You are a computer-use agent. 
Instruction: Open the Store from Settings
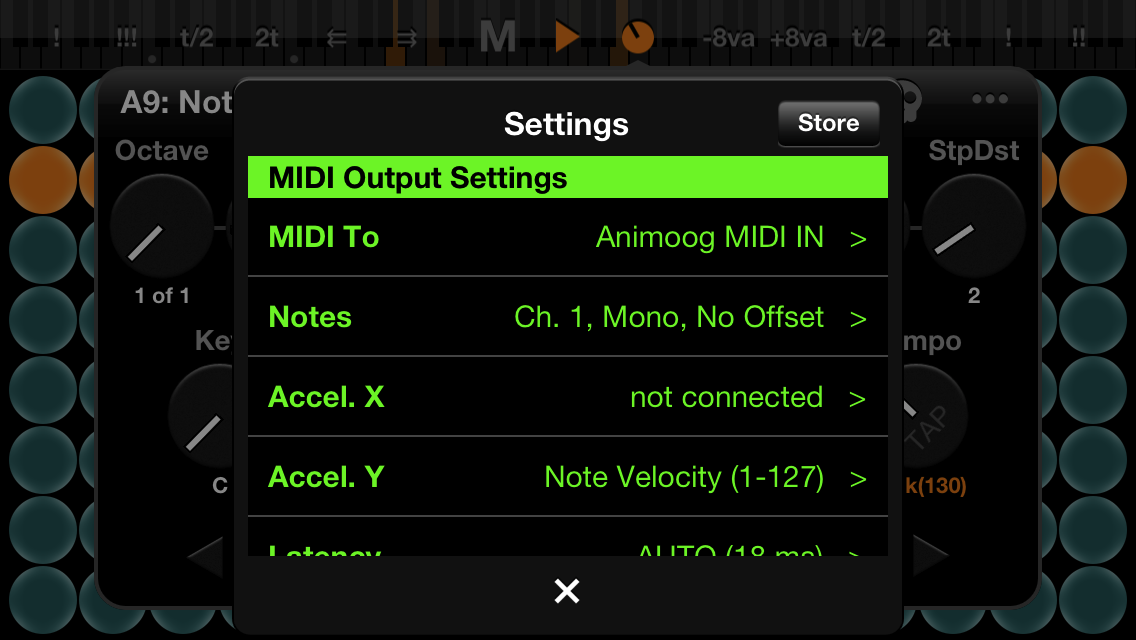[828, 124]
